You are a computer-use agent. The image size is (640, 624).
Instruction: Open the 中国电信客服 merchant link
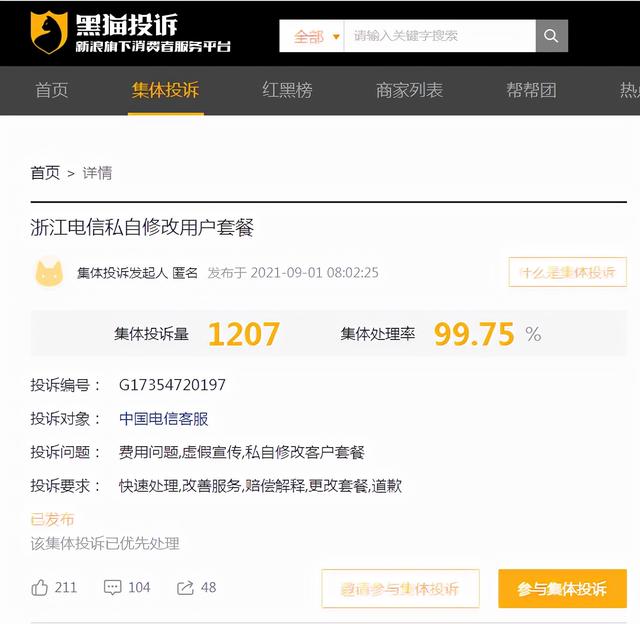[x=163, y=419]
